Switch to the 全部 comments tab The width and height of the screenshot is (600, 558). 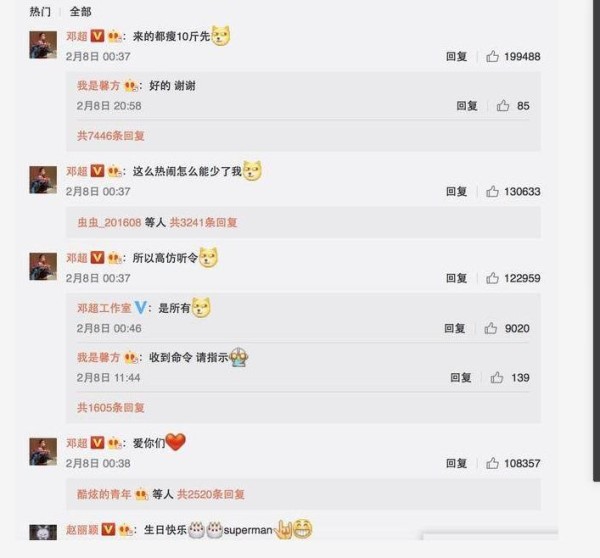coord(80,11)
